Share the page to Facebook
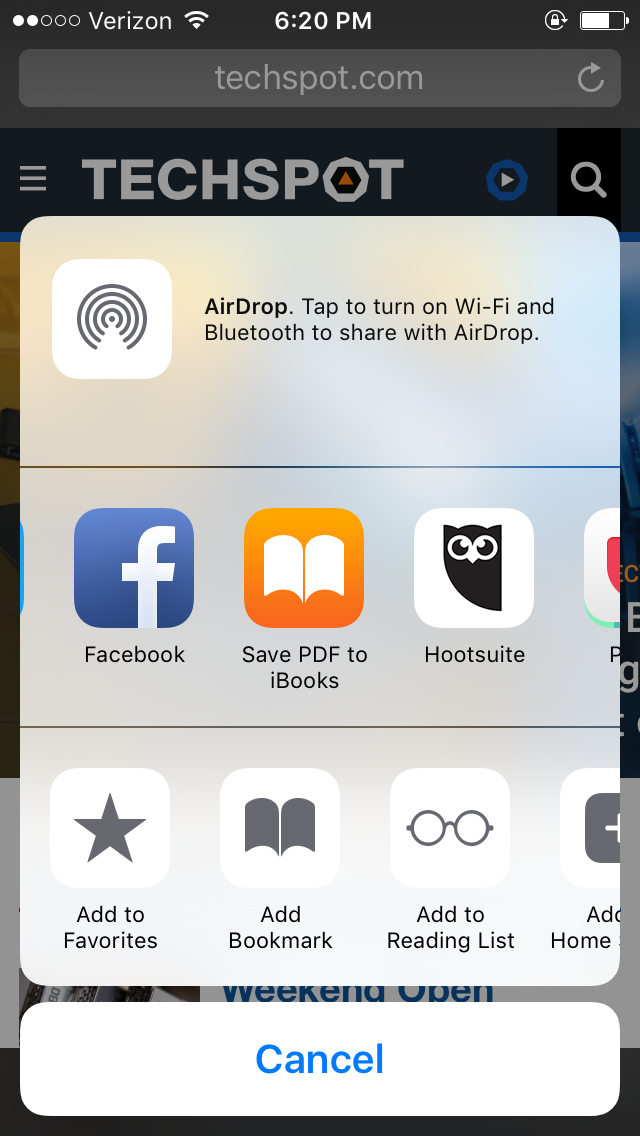Viewport: 640px width, 1136px height. click(134, 568)
